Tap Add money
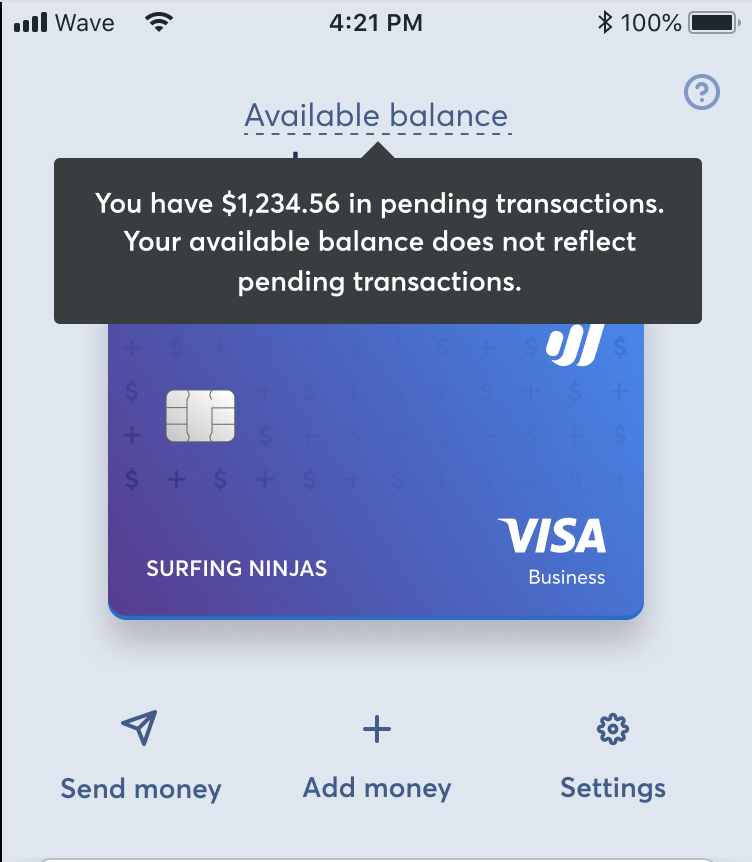Screen dimensions: 752x862 tap(377, 758)
